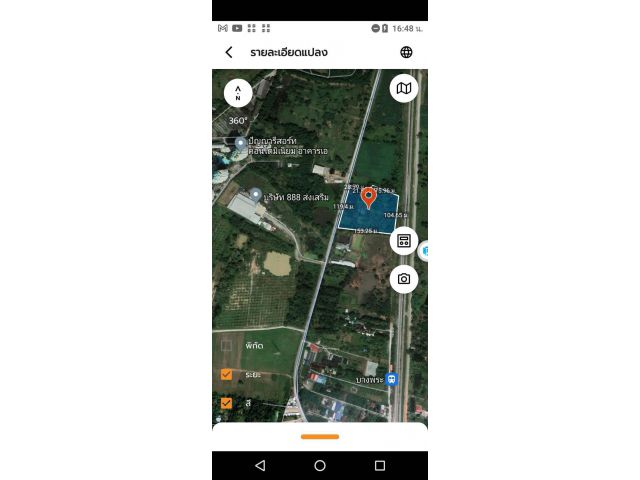Tap the system home button
Image resolution: width=640 pixels, height=480 pixels.
tap(320, 466)
